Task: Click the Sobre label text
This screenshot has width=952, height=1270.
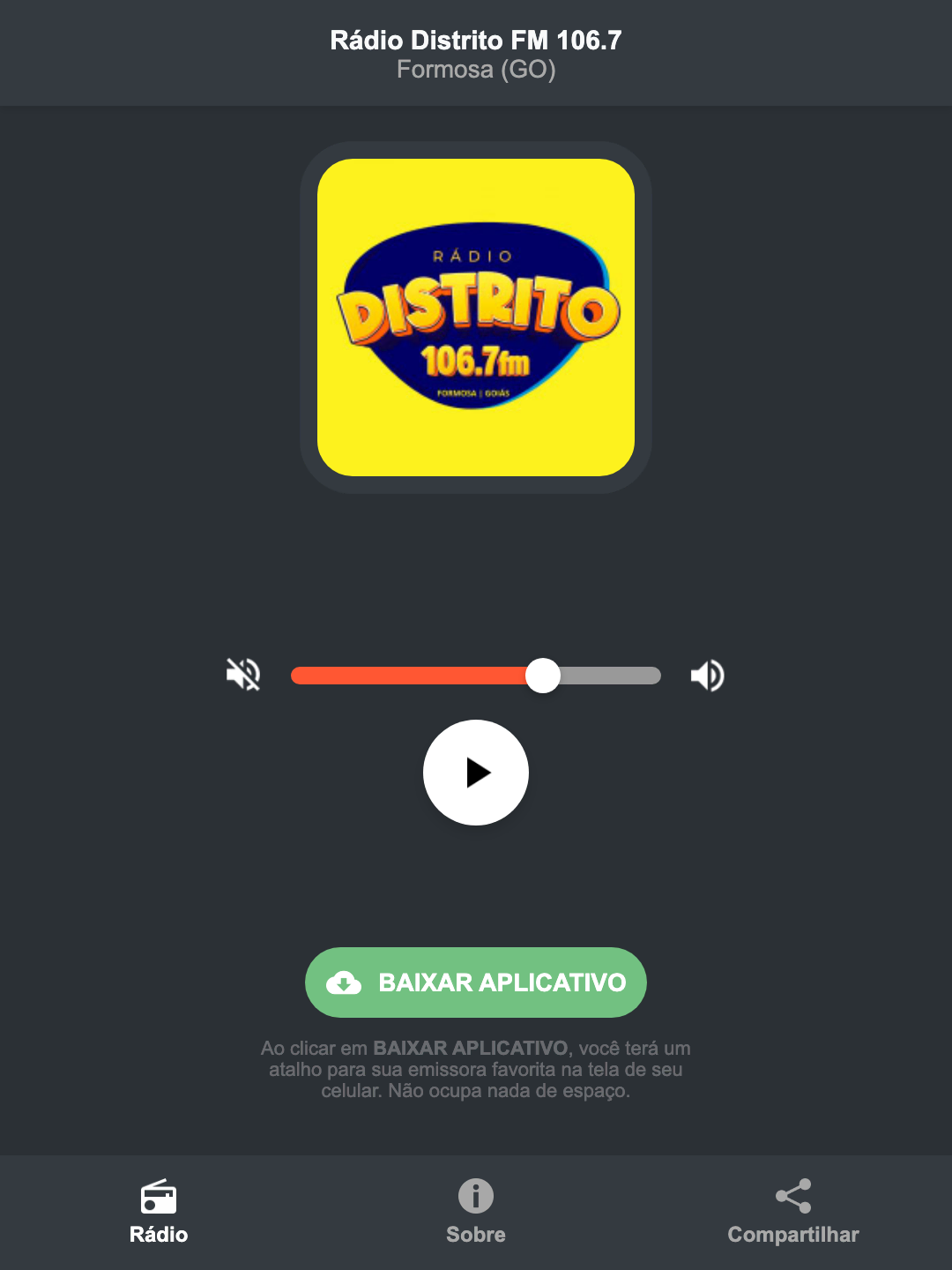Action: [475, 1235]
